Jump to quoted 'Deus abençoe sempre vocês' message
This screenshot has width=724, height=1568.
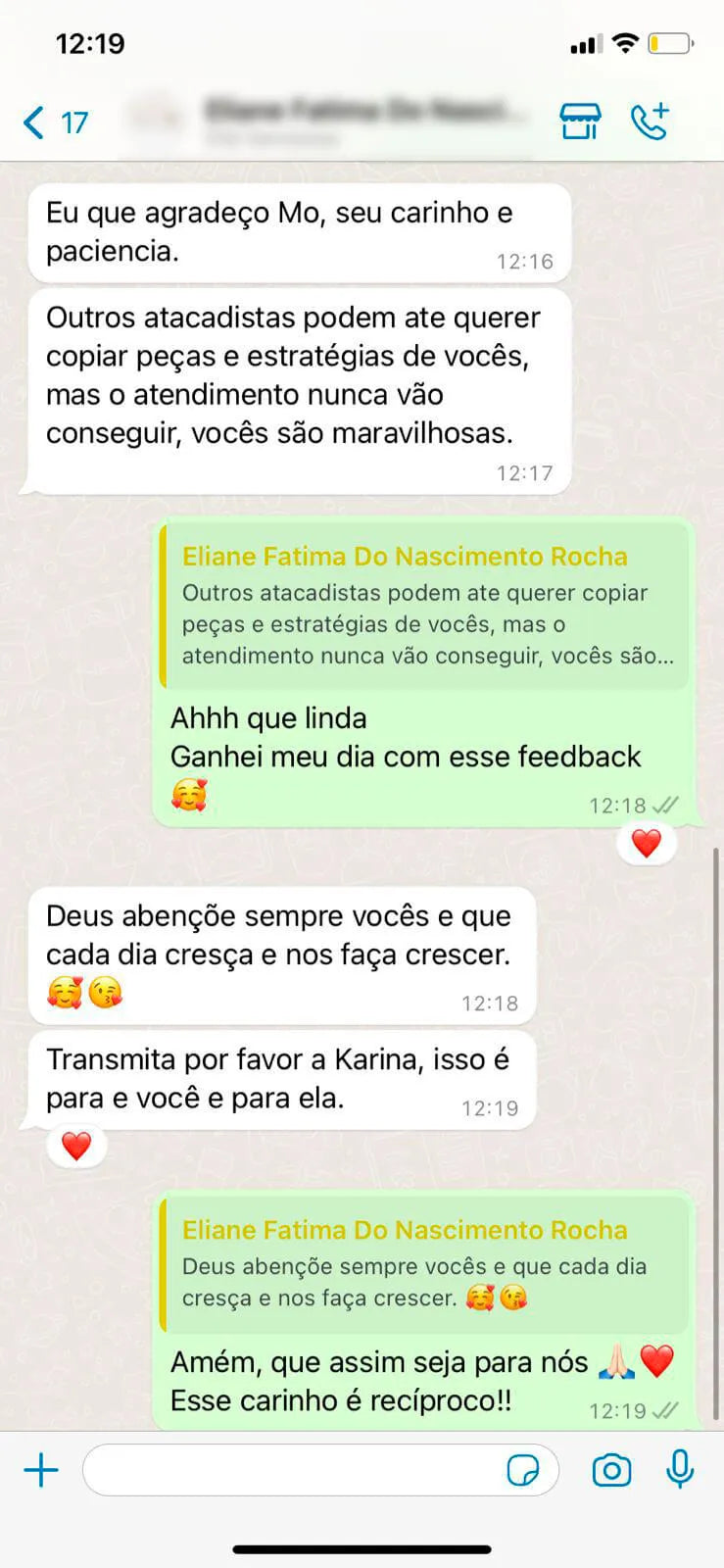pos(425,1264)
